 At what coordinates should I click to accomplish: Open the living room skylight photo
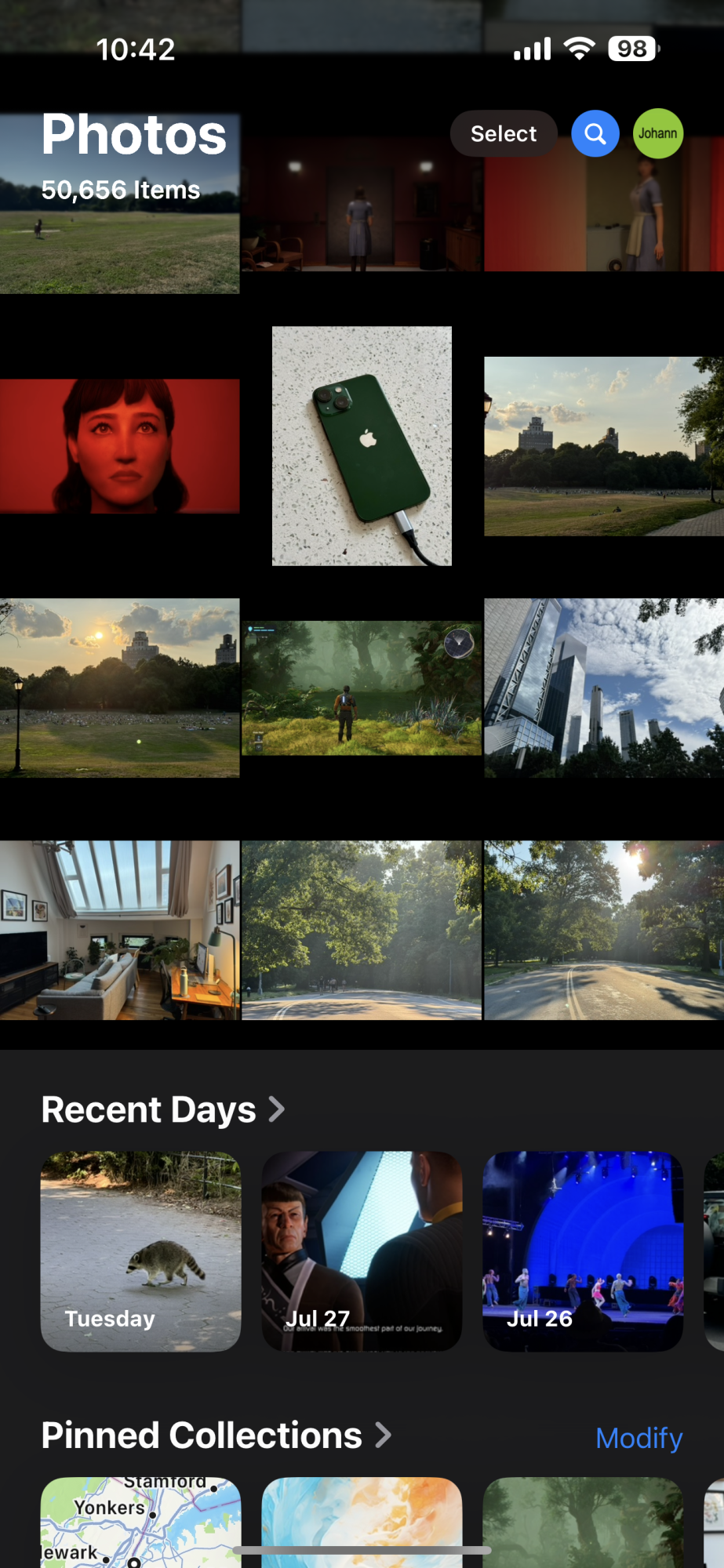[x=120, y=930]
